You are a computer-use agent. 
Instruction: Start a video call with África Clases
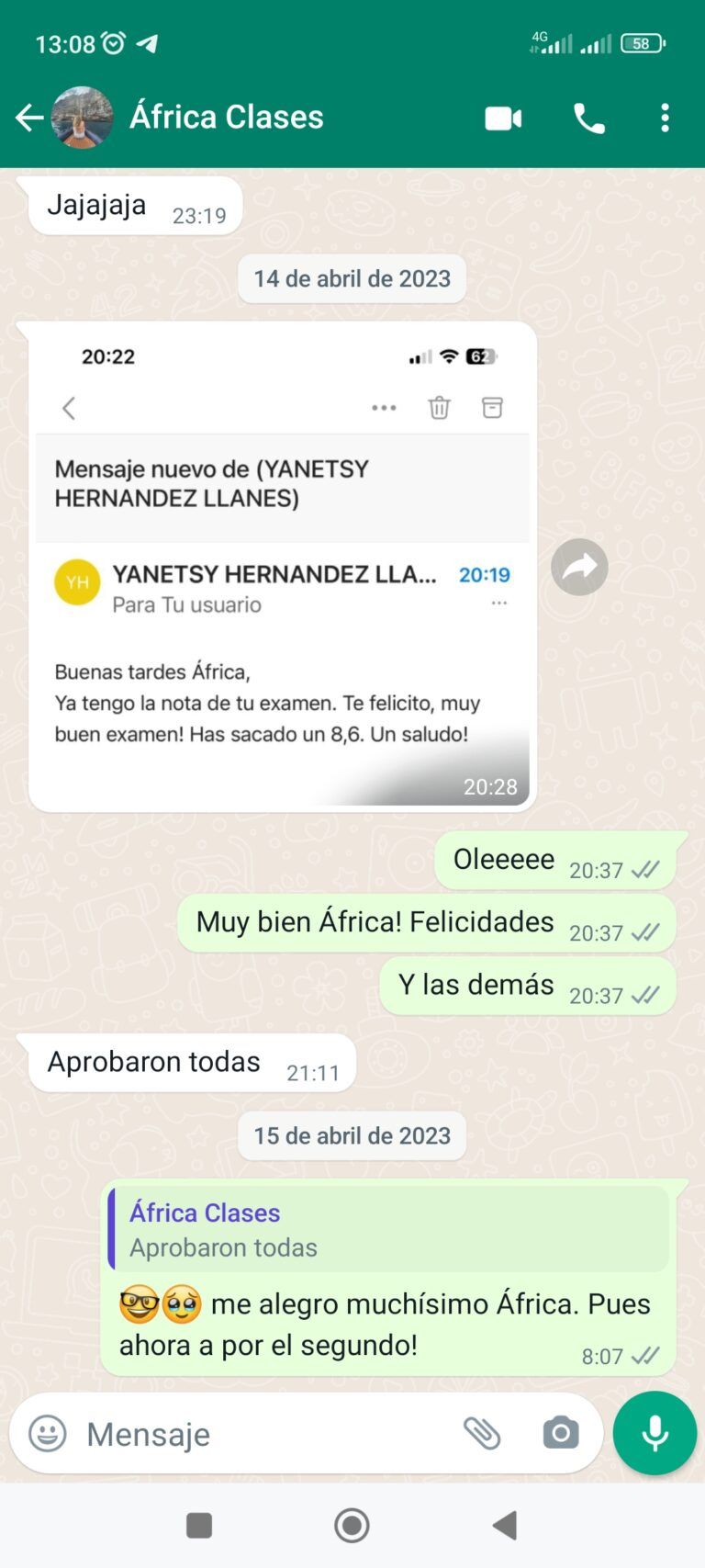coord(502,118)
